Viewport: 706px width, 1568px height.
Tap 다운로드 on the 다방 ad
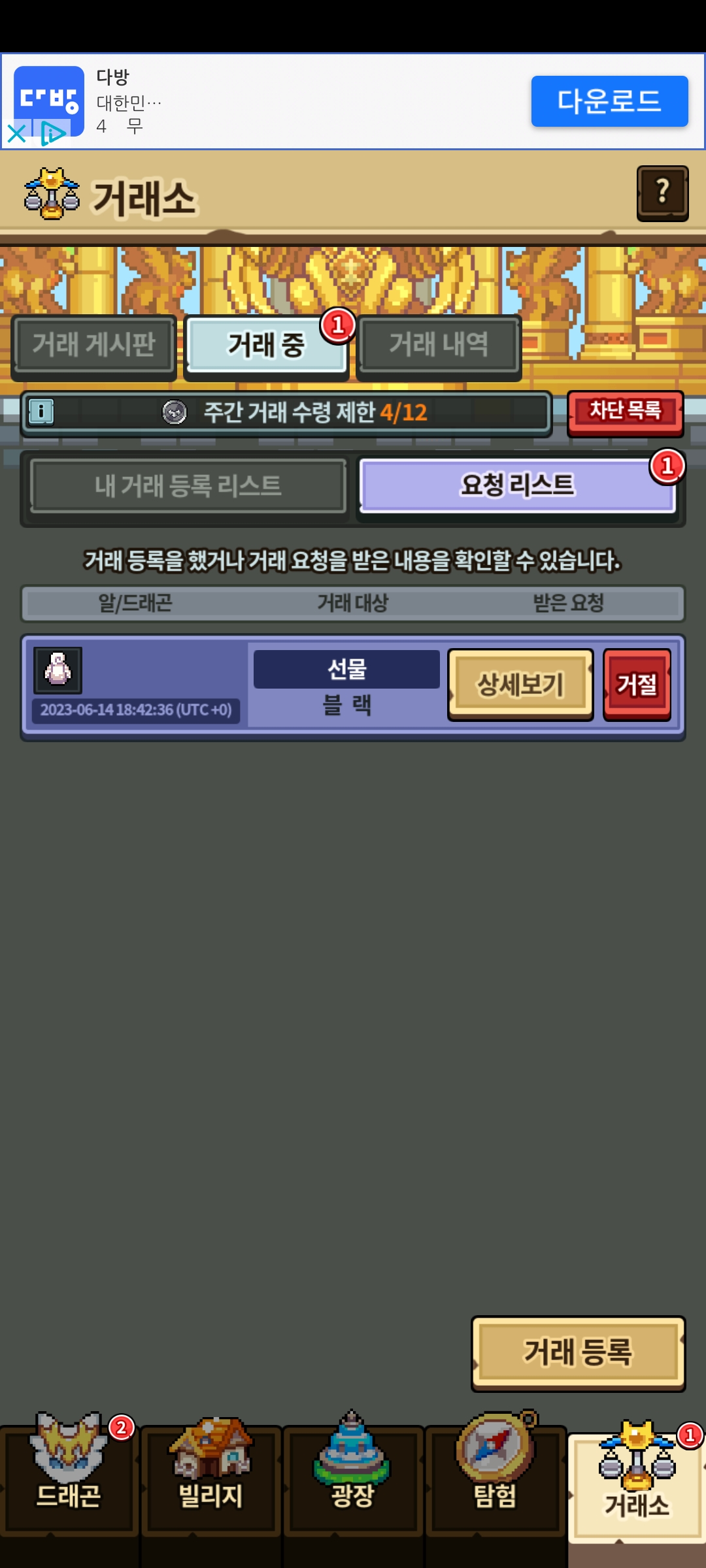click(609, 101)
